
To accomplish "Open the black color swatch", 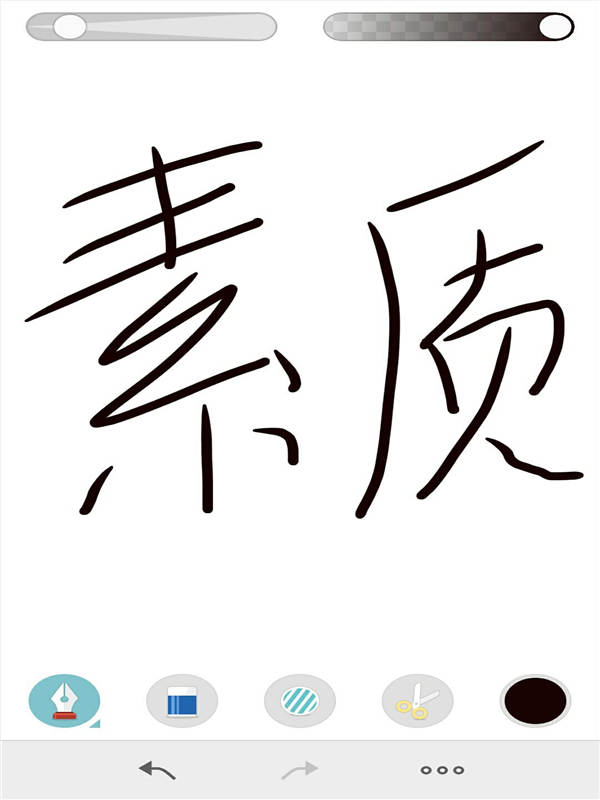I will (x=535, y=700).
